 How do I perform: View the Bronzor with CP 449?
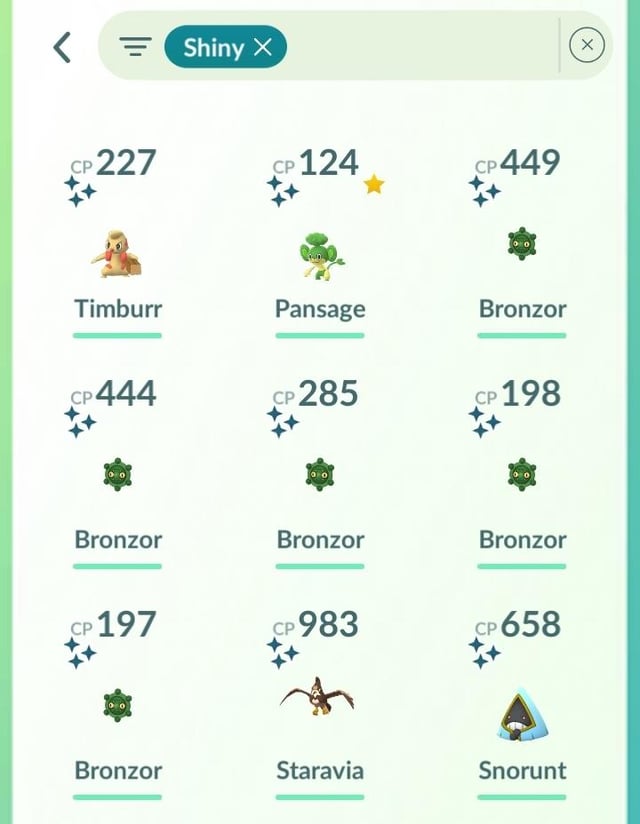(522, 245)
